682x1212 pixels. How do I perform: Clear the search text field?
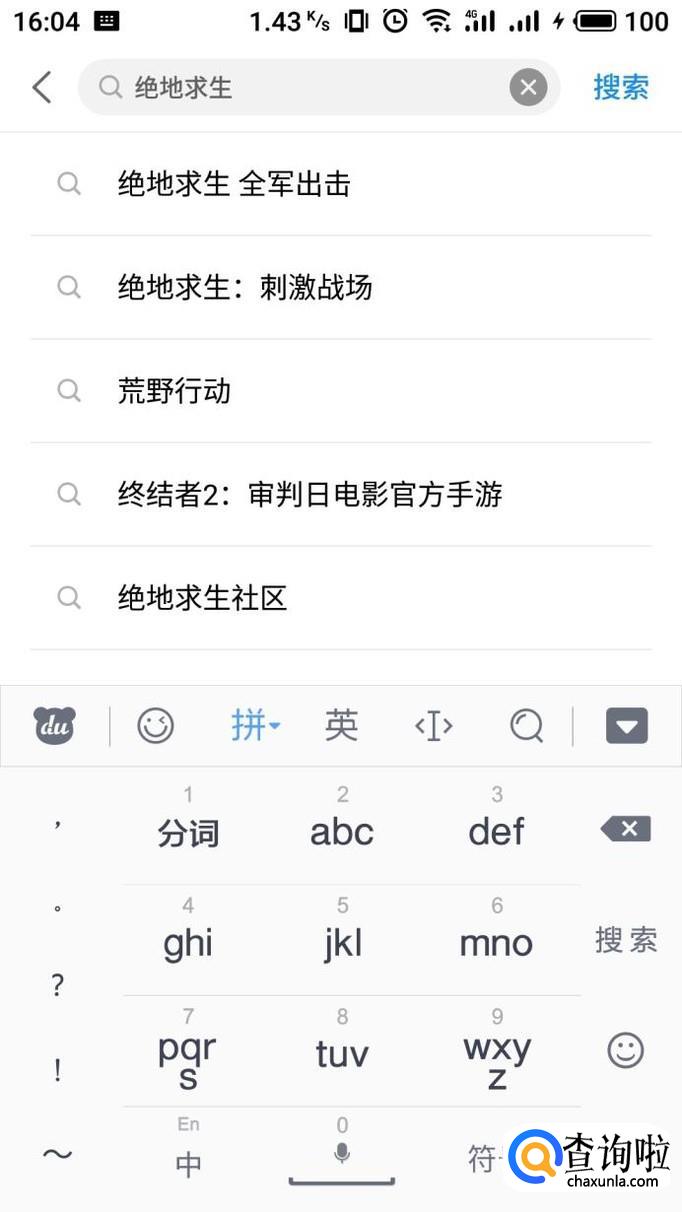pos(528,87)
